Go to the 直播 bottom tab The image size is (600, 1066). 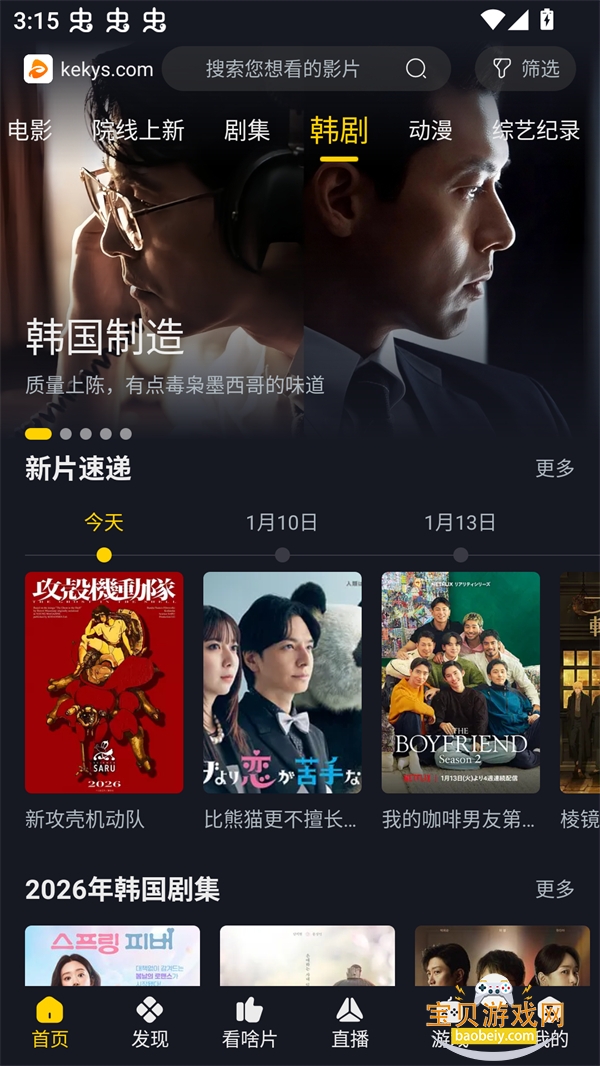coord(350,1022)
